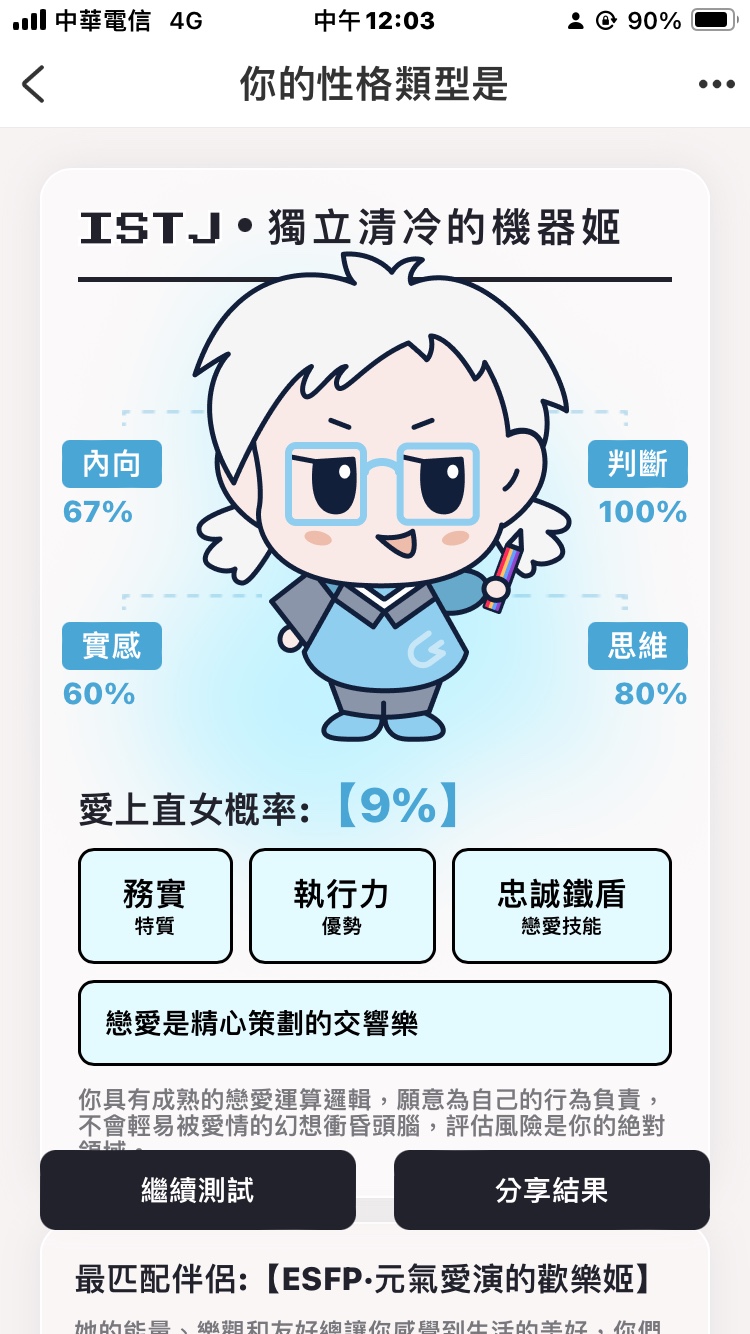
Task: Open the three-dot overflow menu
Action: [x=716, y=85]
